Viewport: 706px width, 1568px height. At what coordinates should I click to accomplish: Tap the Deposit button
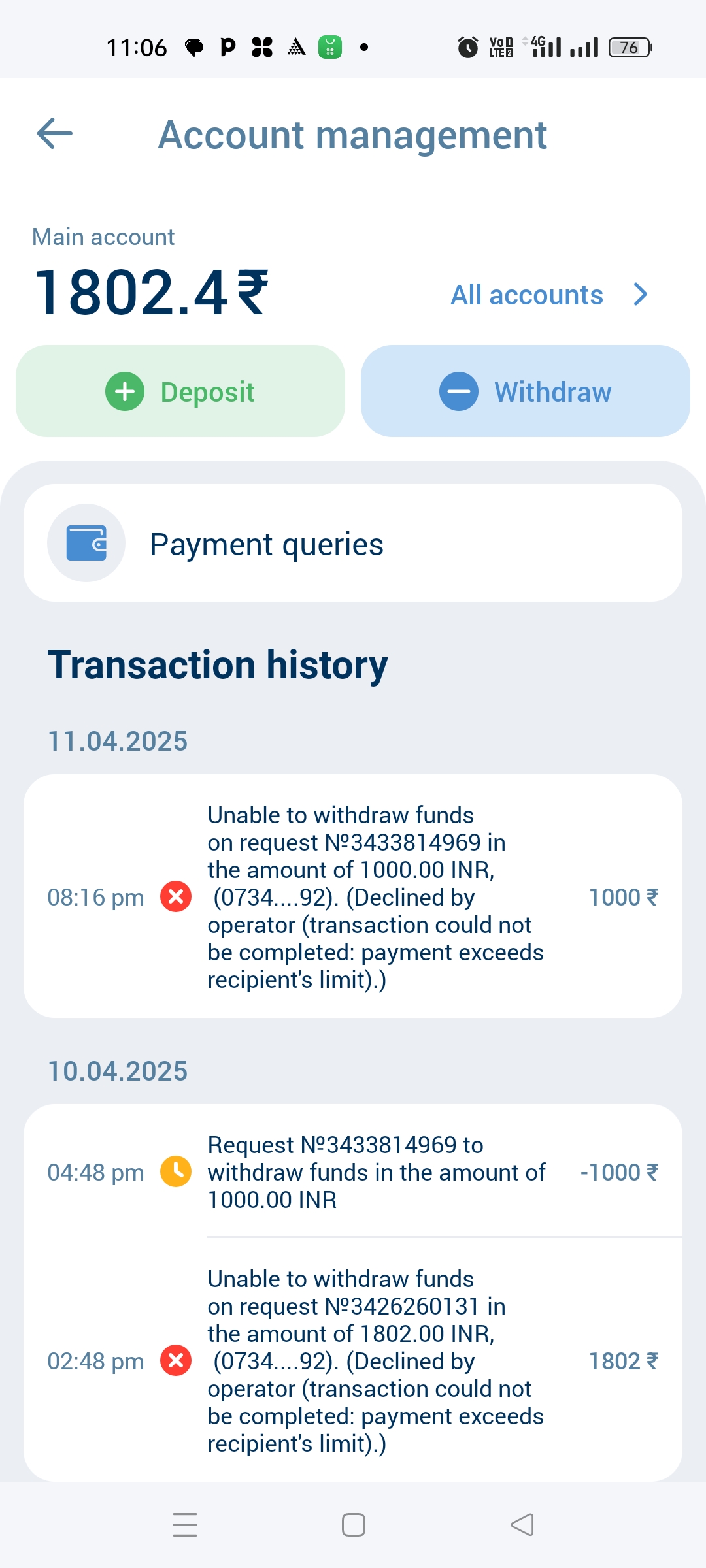coord(180,391)
